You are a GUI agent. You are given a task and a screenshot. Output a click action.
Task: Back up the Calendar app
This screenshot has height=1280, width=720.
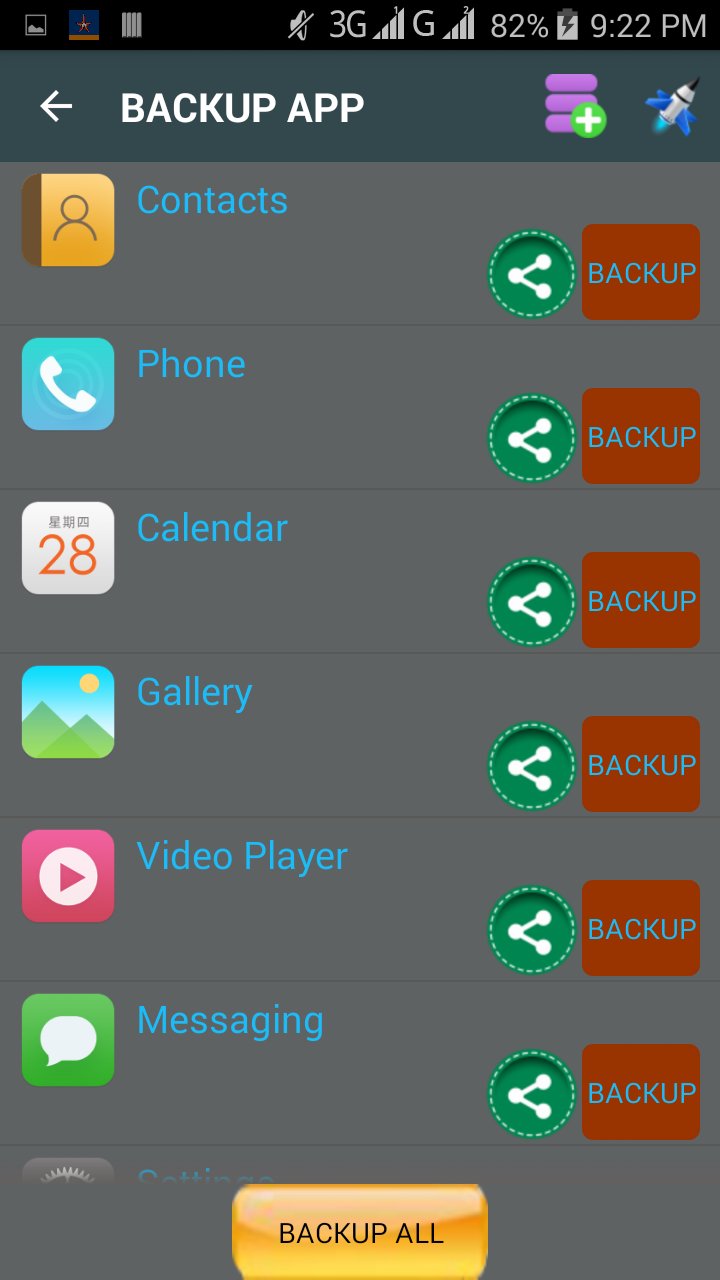coord(641,600)
